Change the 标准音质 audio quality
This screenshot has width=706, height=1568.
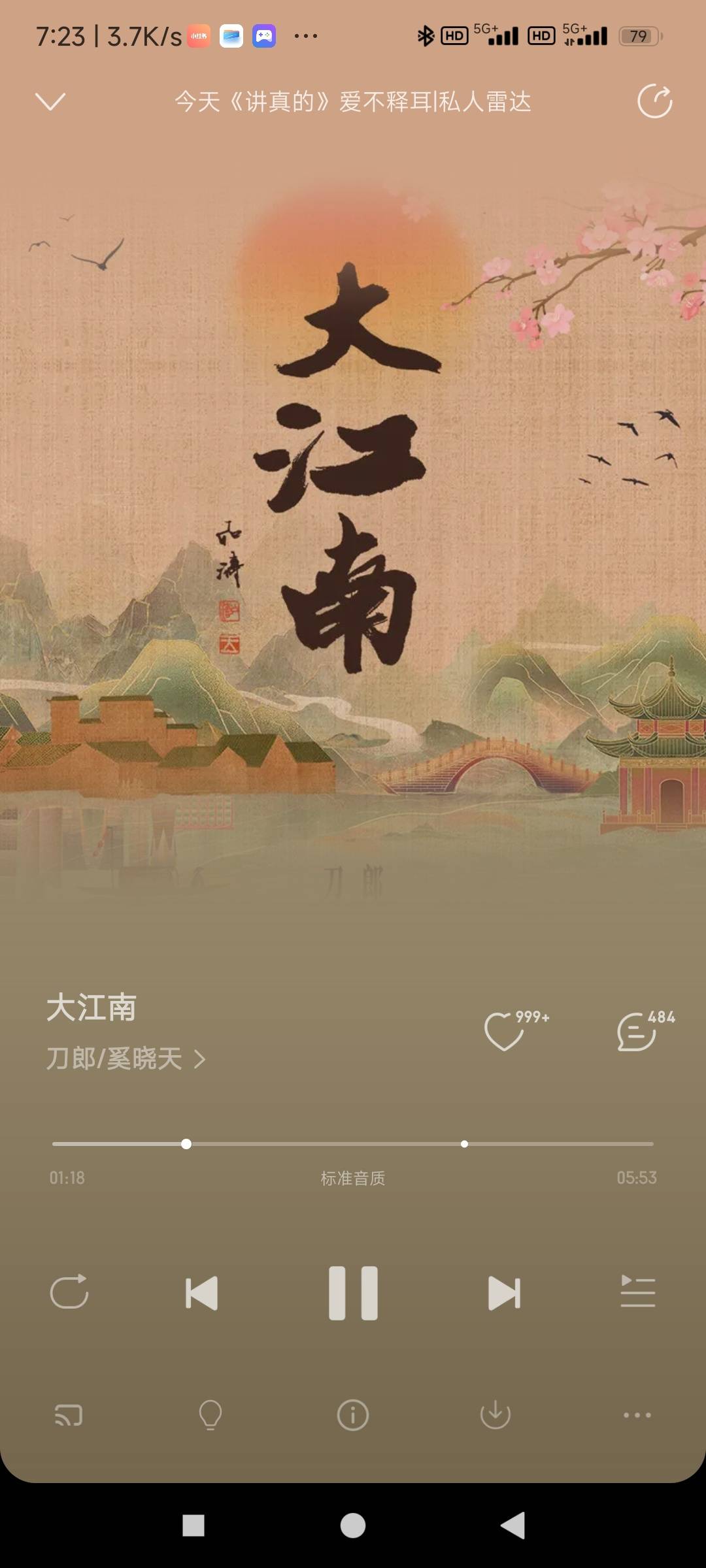tap(352, 1178)
